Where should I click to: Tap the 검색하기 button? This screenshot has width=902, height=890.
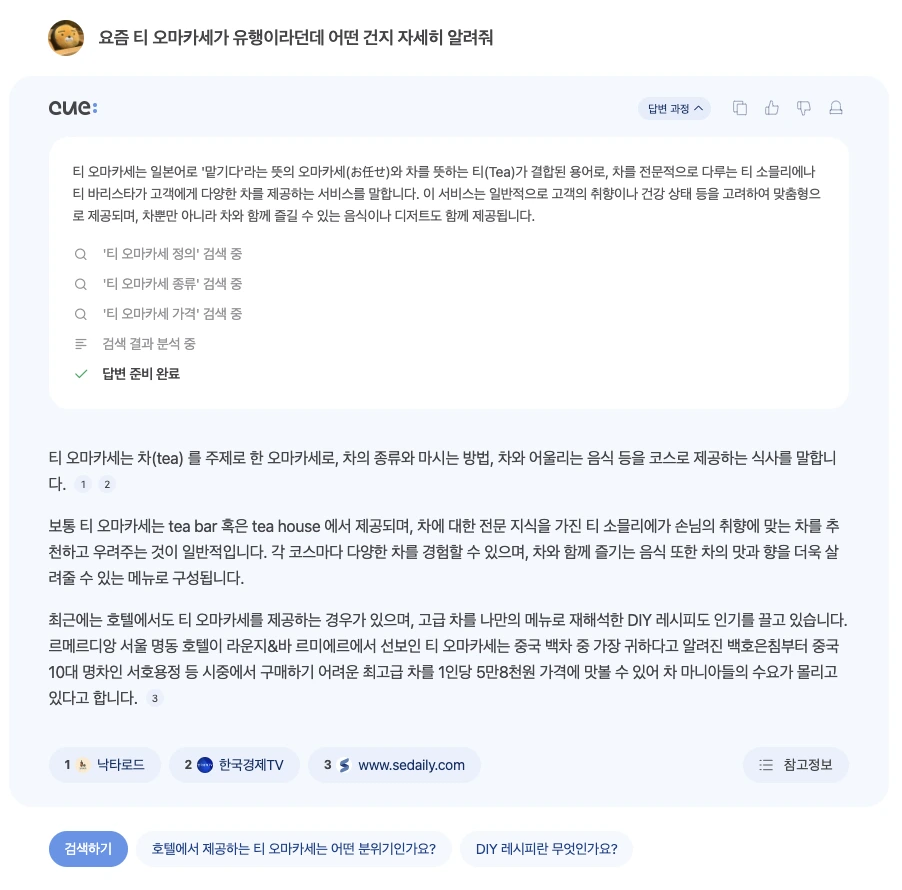(88, 849)
